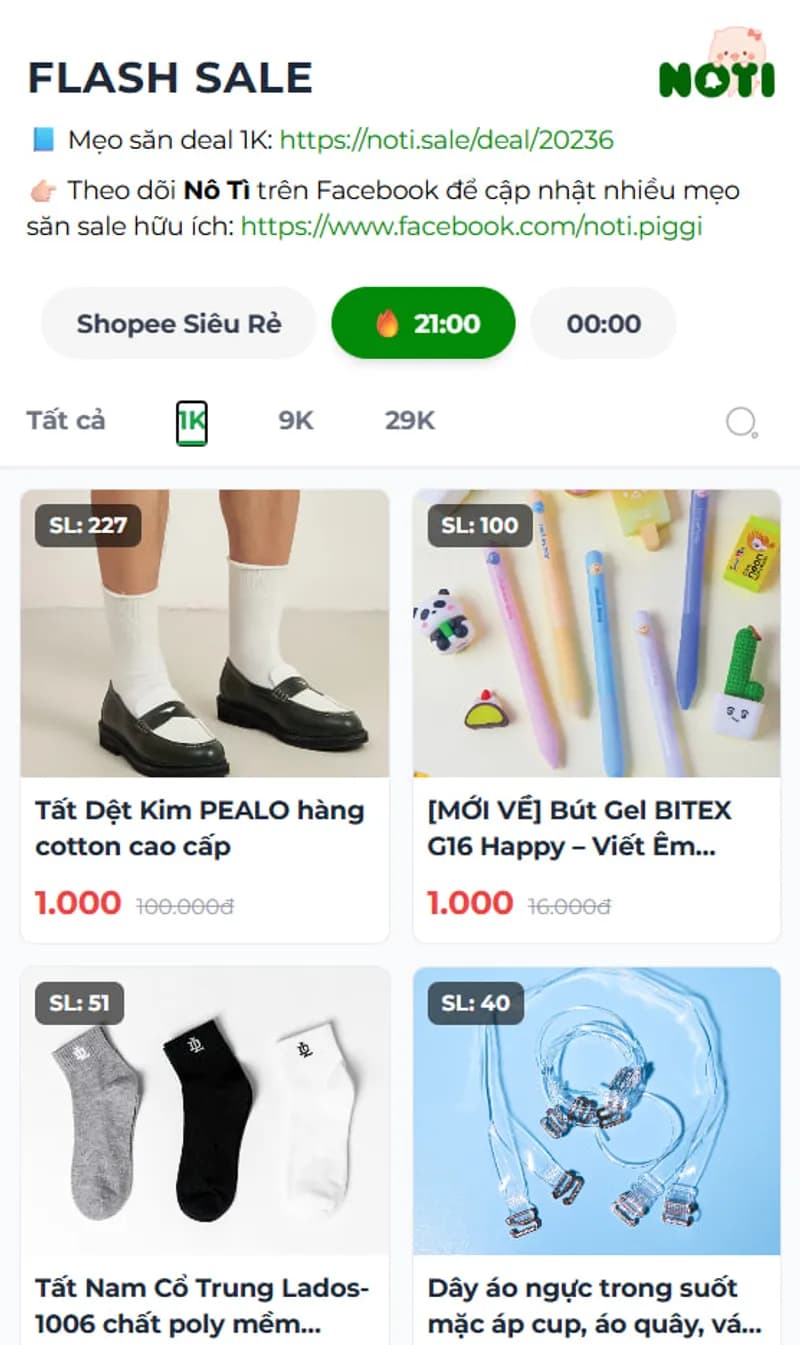Image resolution: width=800 pixels, height=1345 pixels.
Task: Show the Tất cả price tab
Action: tap(66, 421)
